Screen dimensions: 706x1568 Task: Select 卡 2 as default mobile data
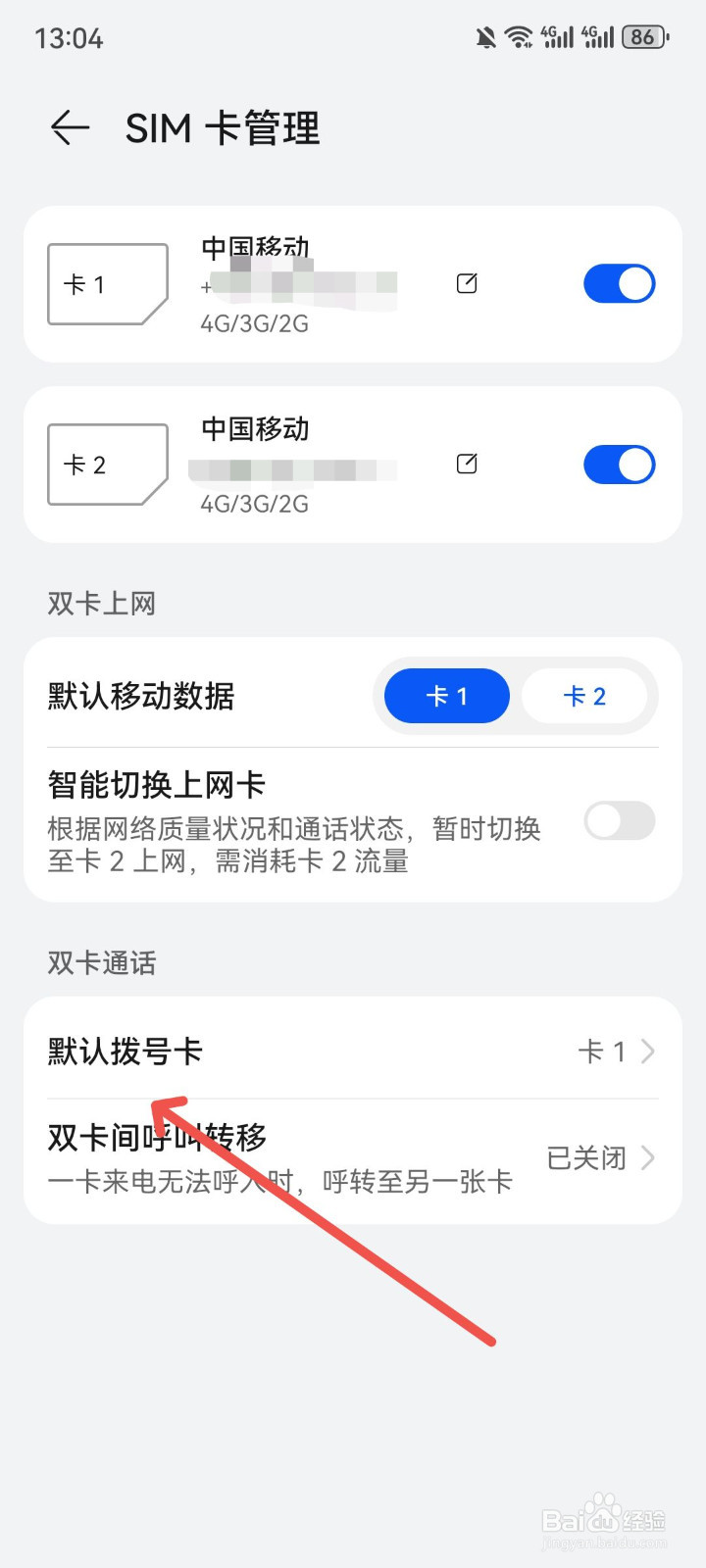585,696
